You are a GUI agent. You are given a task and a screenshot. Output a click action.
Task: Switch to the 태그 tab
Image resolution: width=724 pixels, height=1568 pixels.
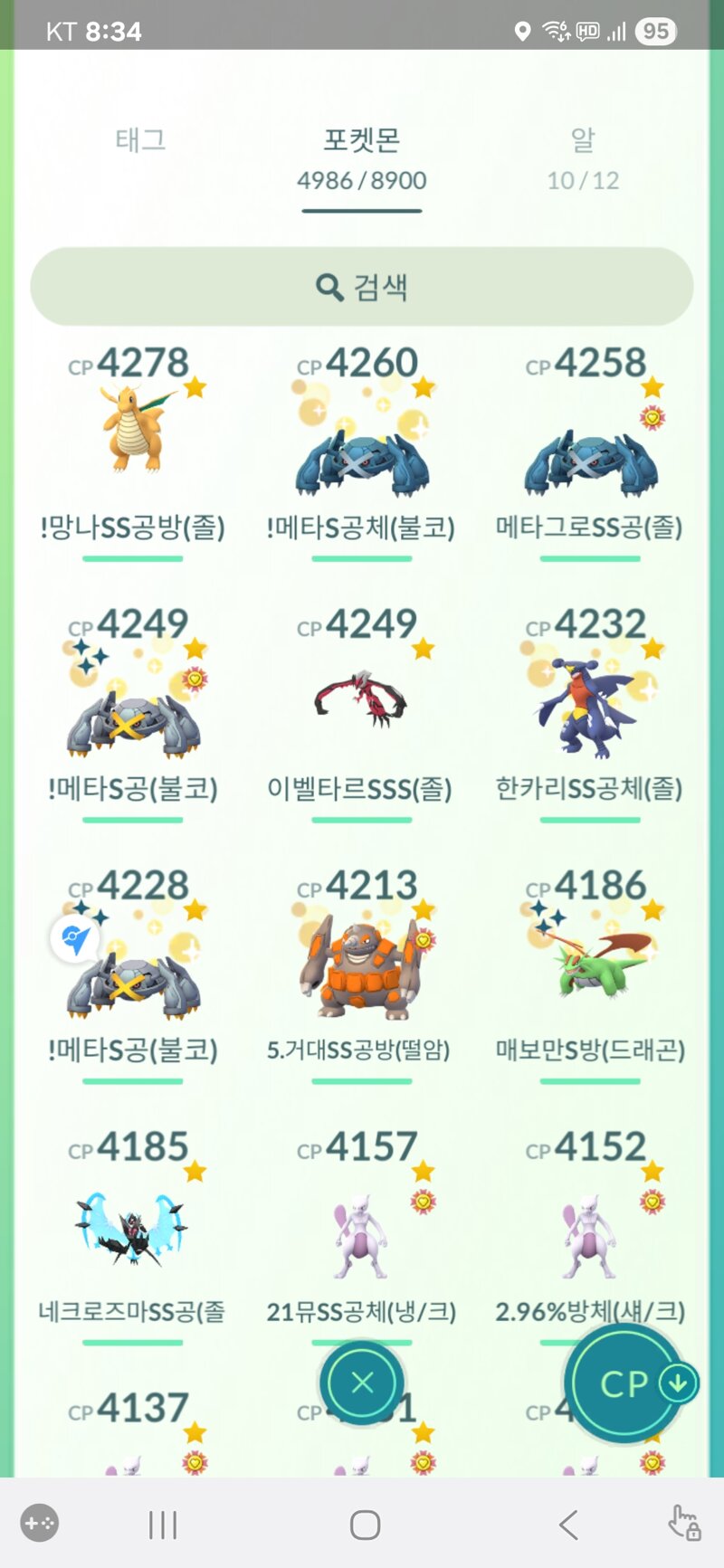pyautogui.click(x=140, y=140)
